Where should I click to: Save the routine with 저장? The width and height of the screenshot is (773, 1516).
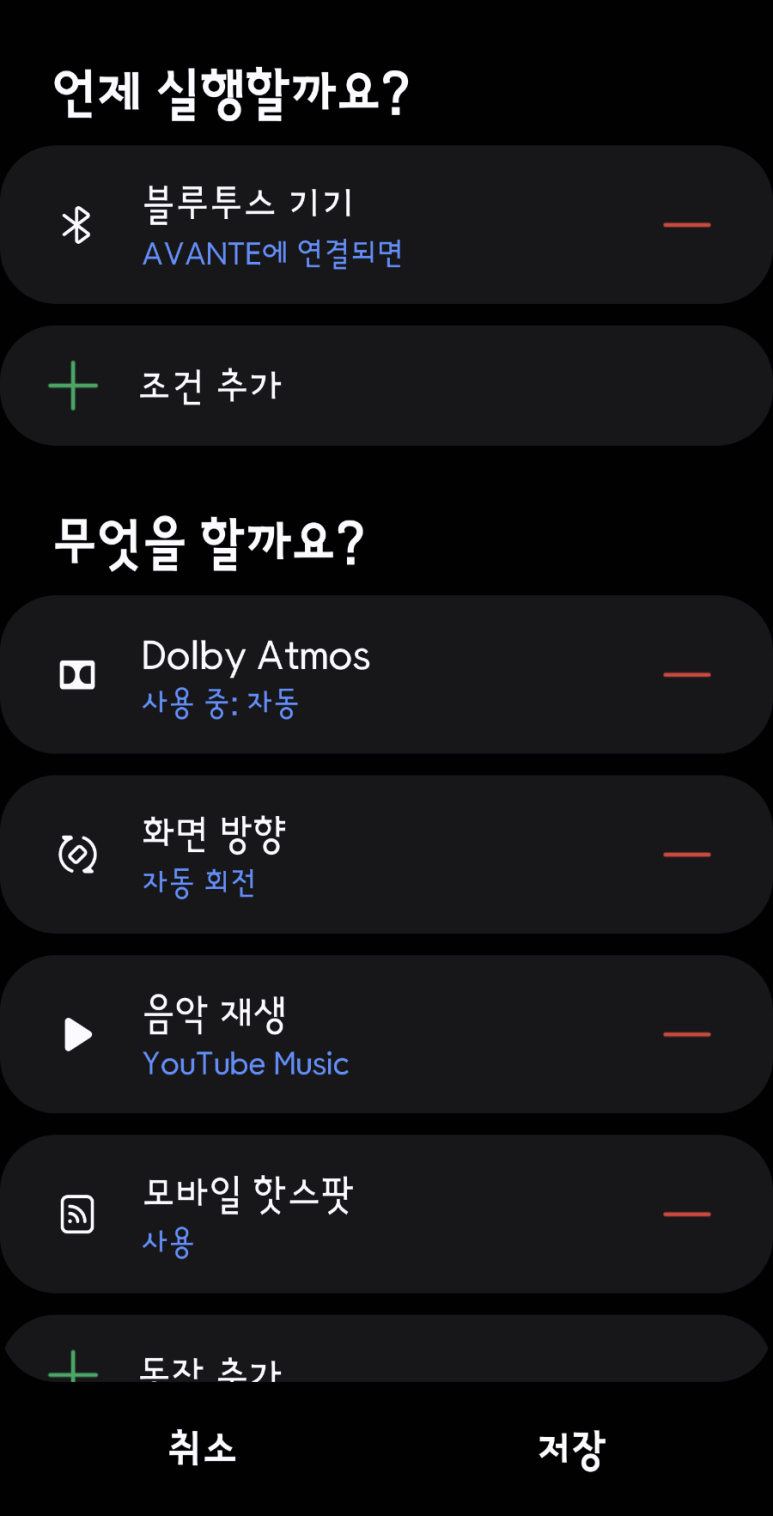pos(571,1448)
